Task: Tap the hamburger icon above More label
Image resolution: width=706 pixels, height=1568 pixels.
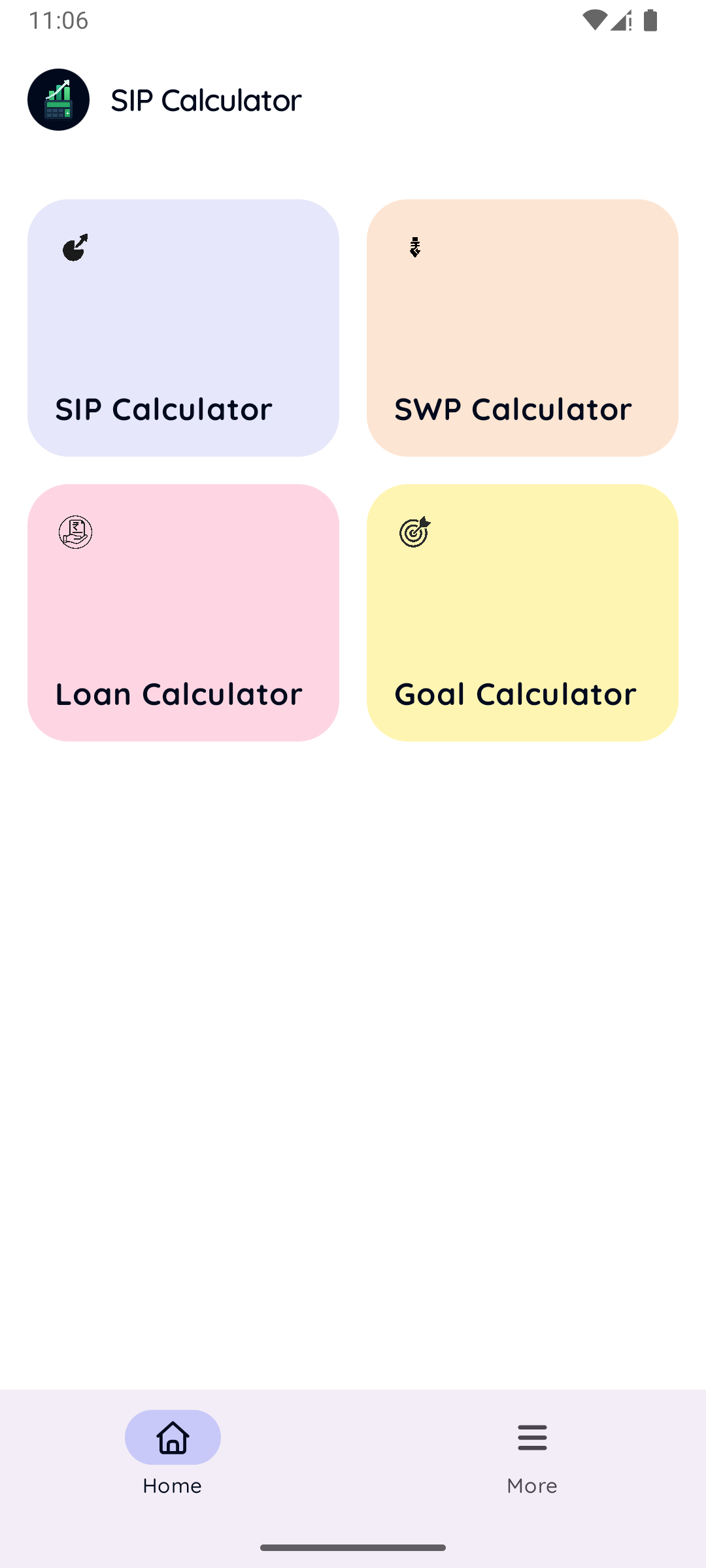Action: (x=531, y=1437)
